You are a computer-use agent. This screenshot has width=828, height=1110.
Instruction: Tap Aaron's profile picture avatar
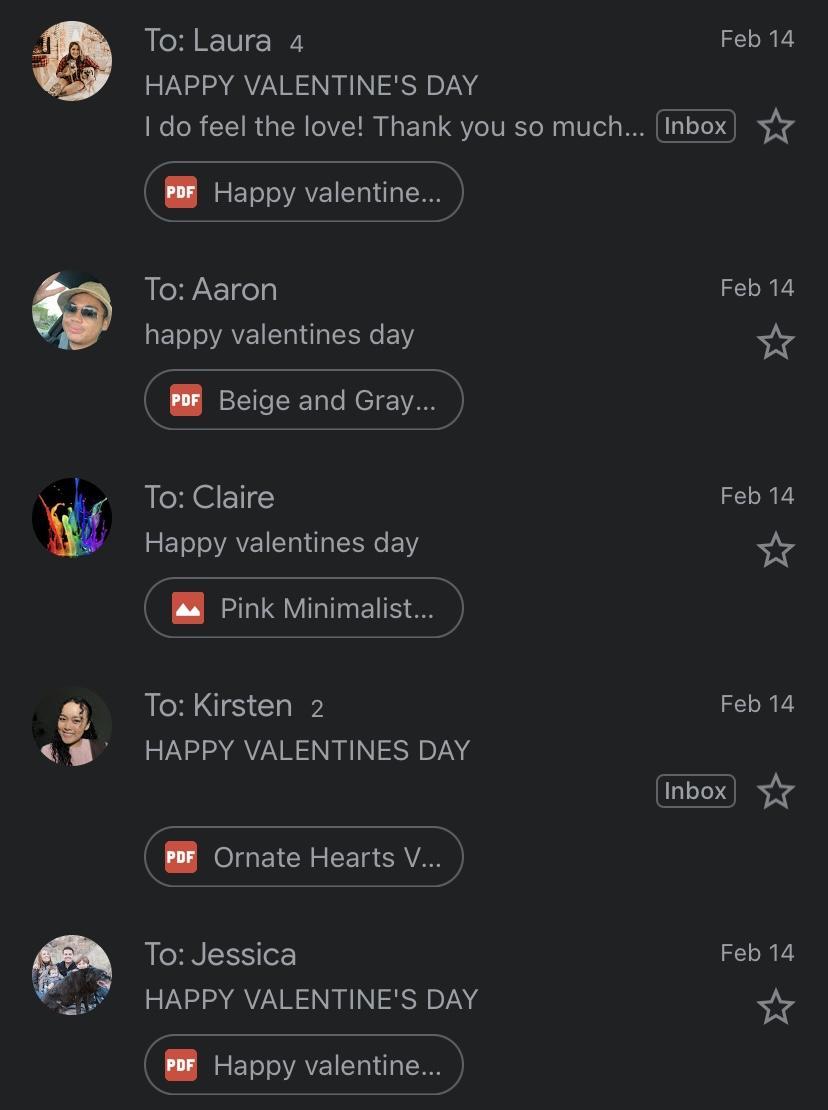tap(72, 311)
